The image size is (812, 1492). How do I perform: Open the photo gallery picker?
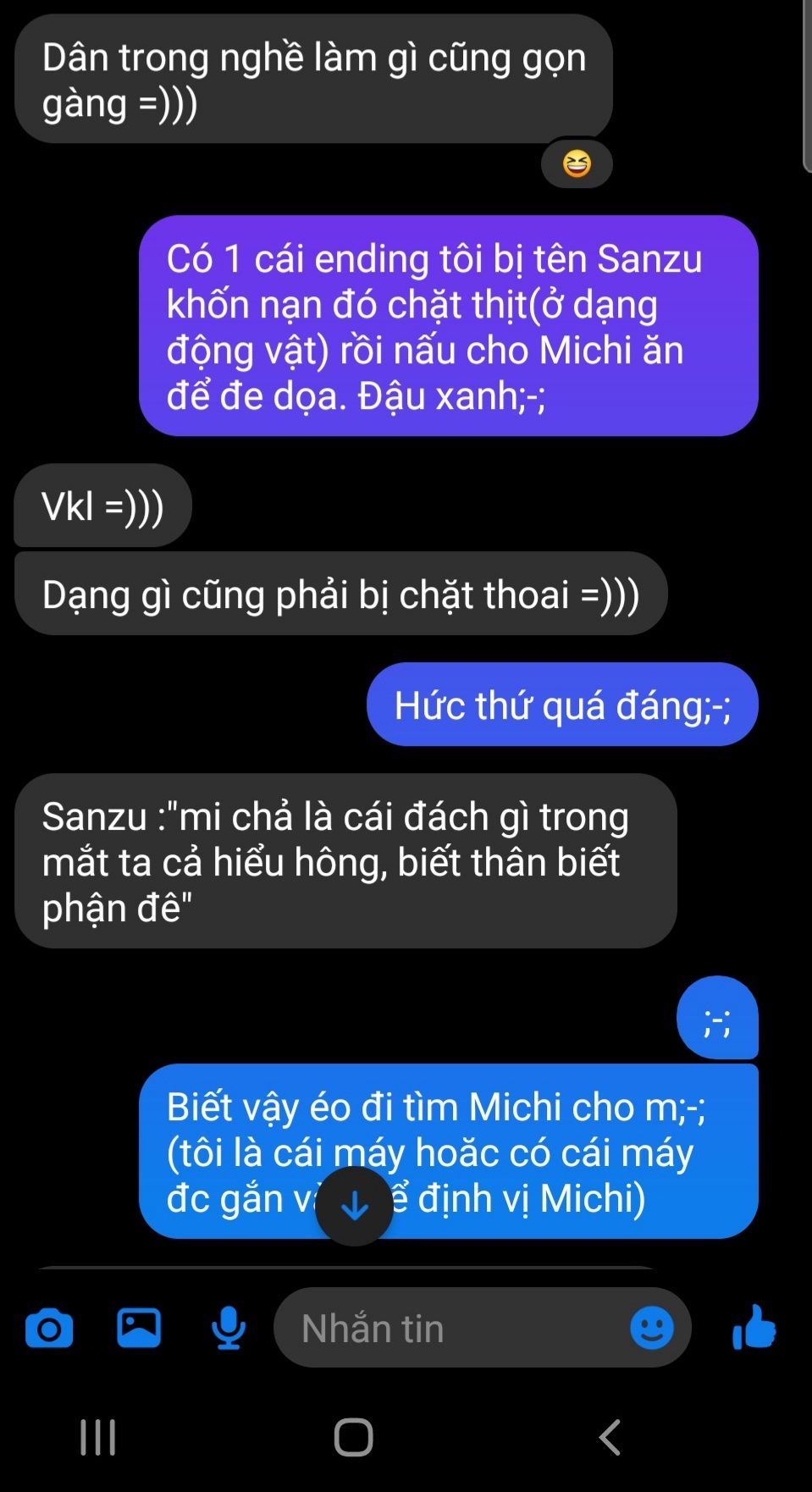pos(139,1328)
